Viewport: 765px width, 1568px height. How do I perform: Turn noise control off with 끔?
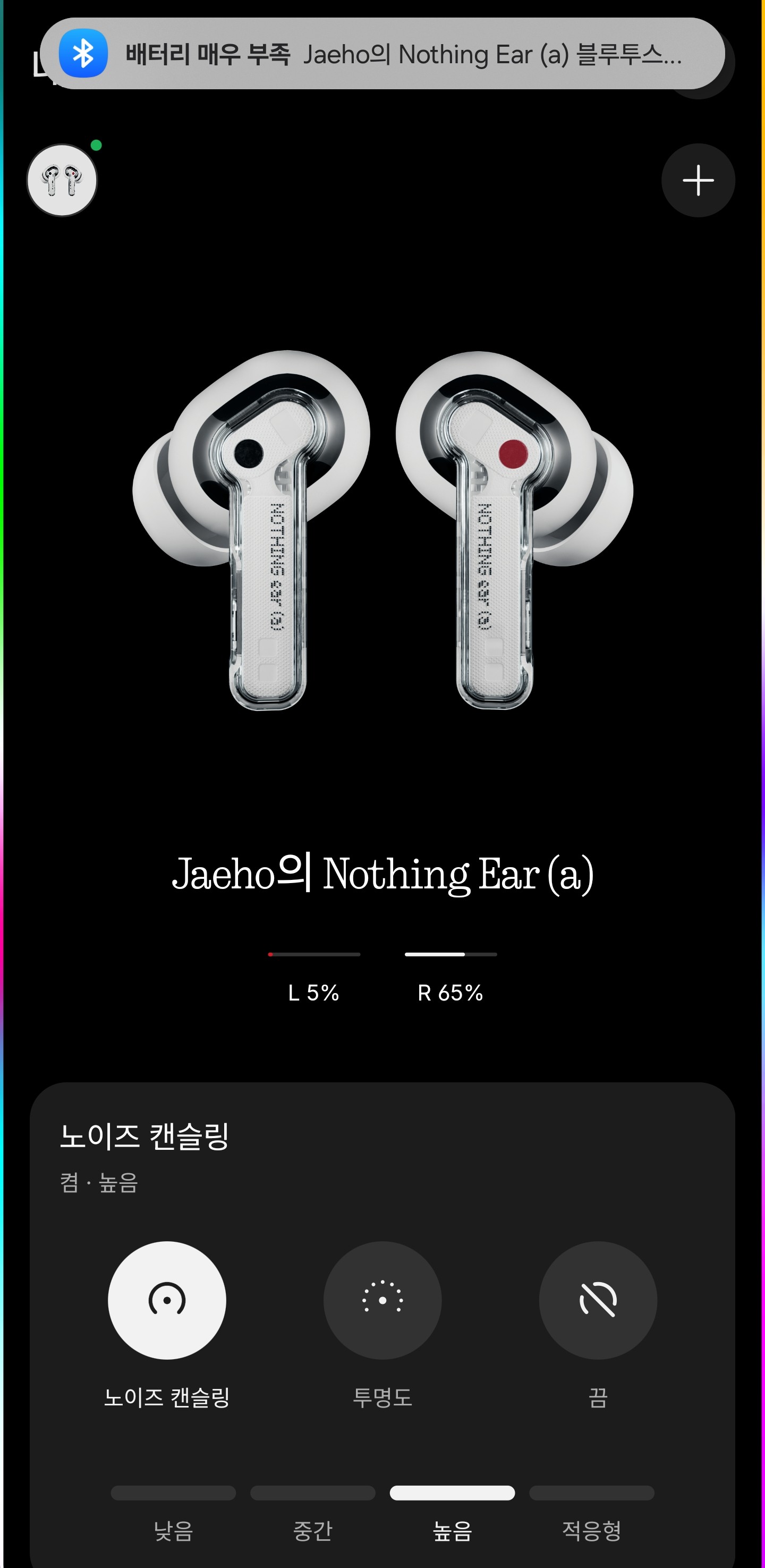click(598, 1300)
